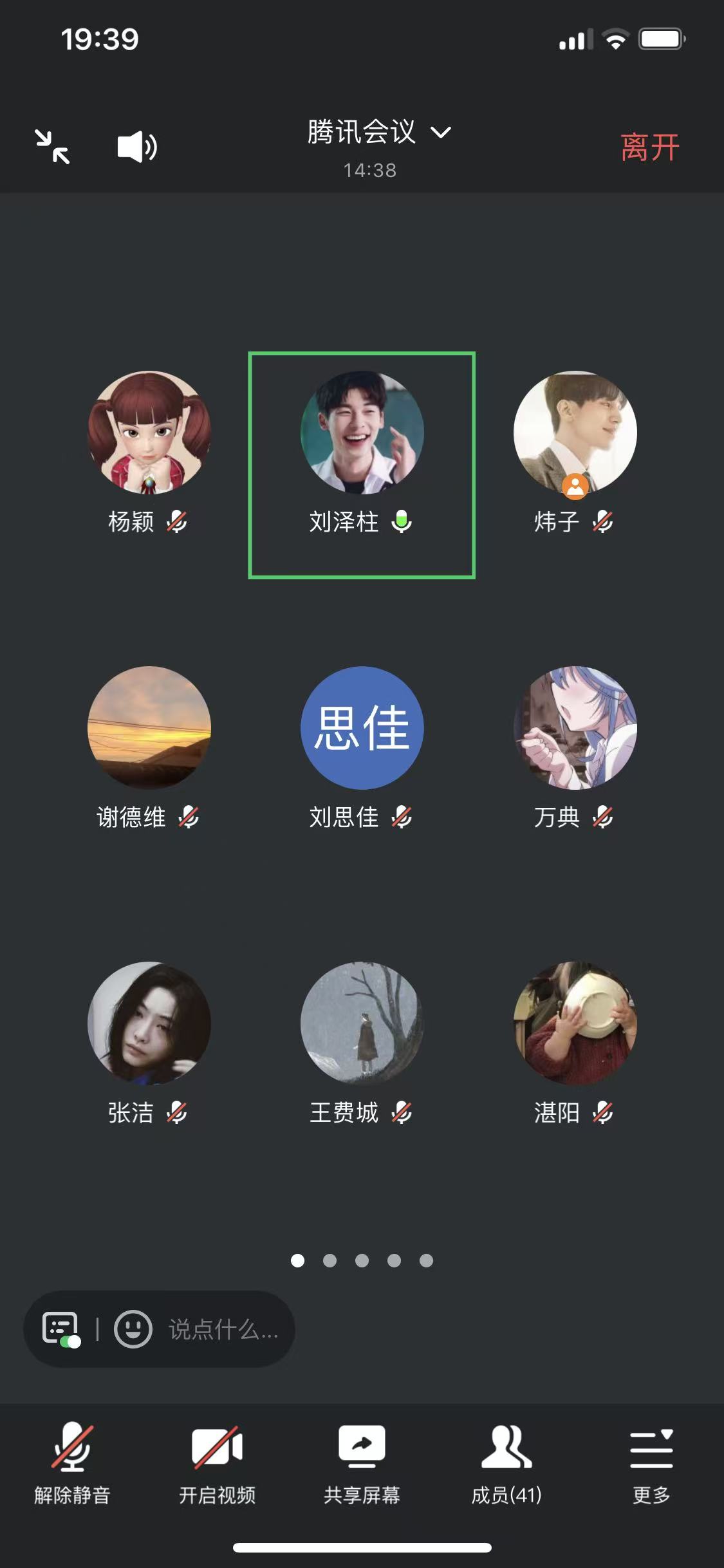
Task: Select participant 刘思佳's tile
Action: [x=362, y=728]
